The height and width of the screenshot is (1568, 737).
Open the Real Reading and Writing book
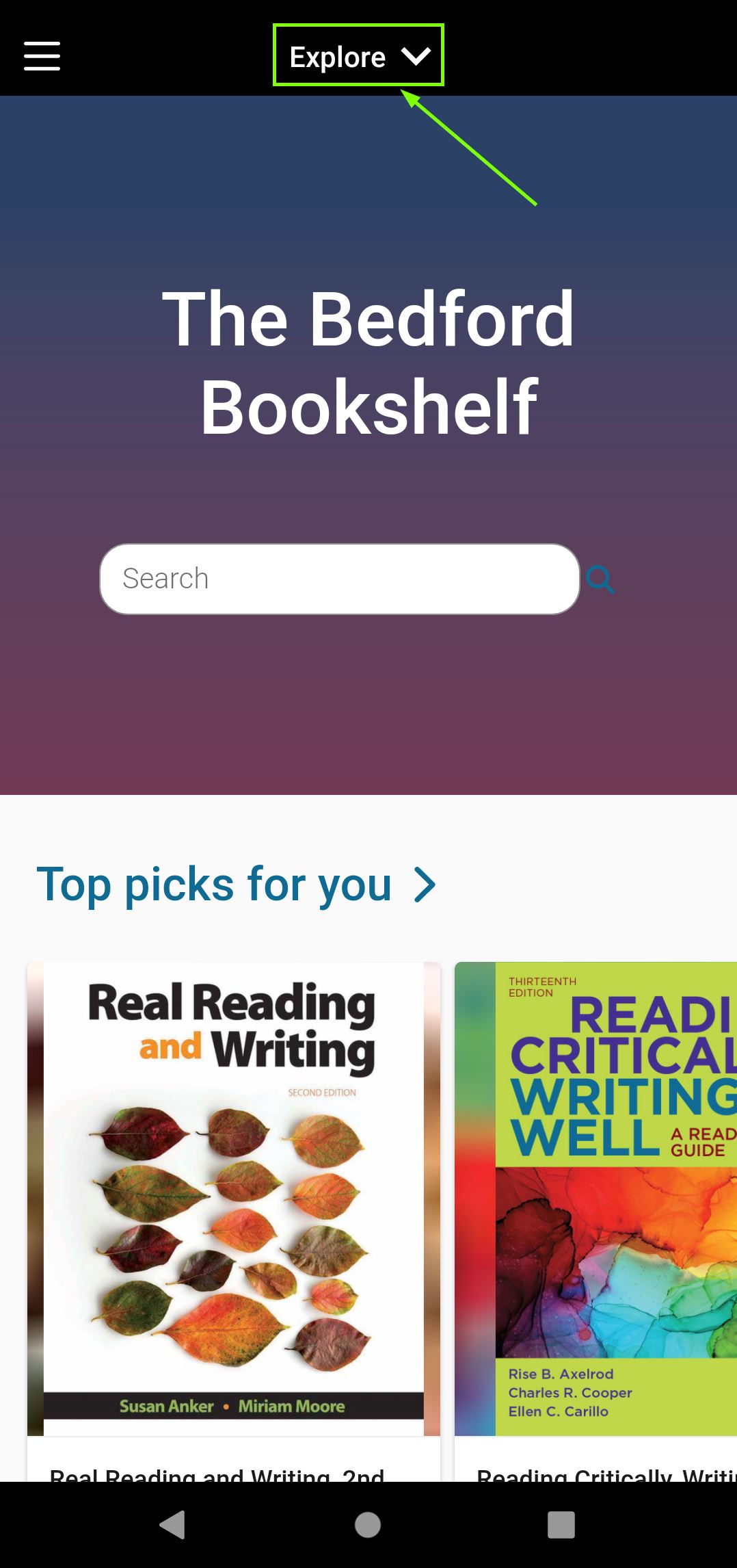234,1199
